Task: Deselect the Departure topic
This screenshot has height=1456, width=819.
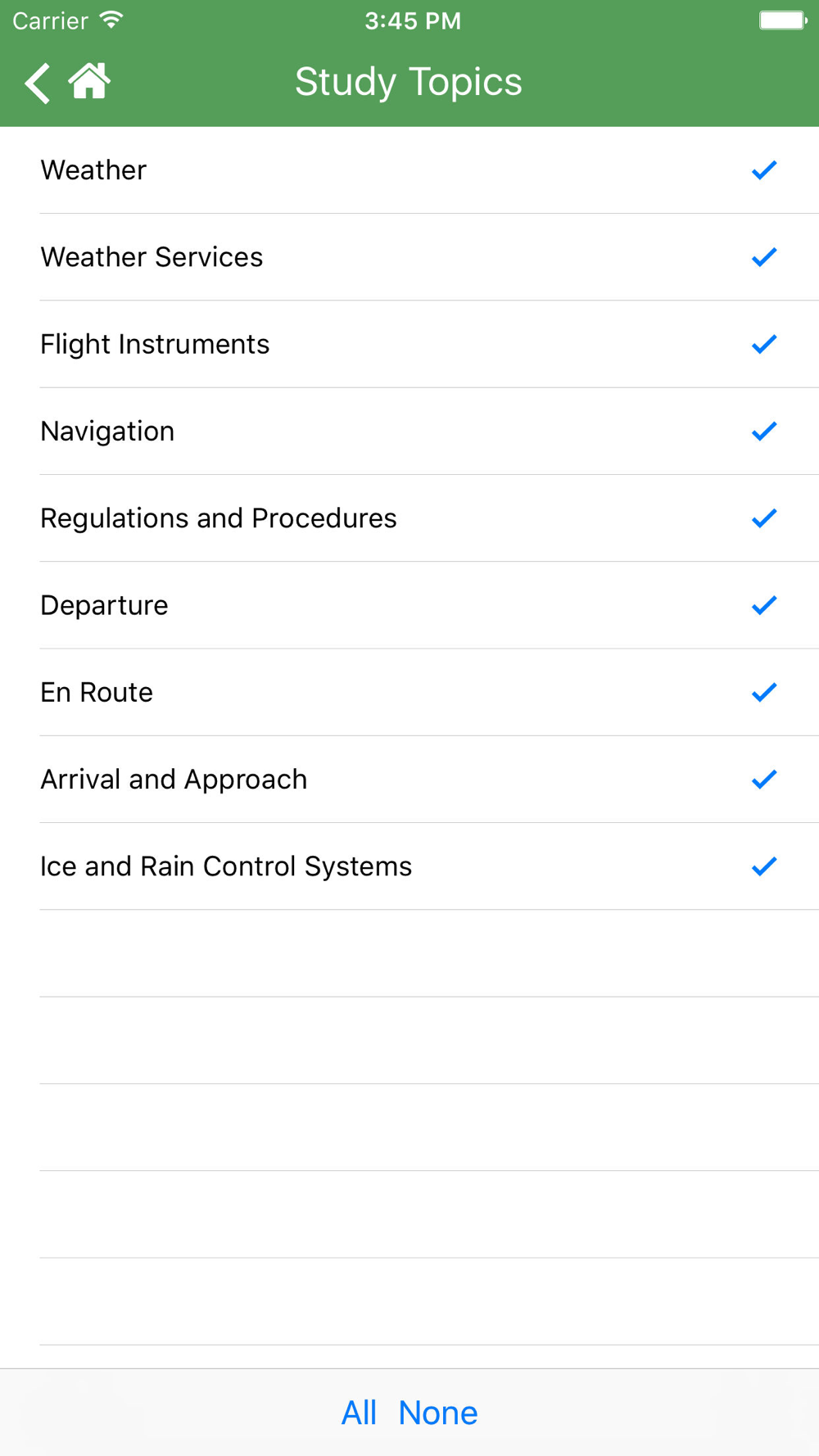Action: tap(409, 605)
